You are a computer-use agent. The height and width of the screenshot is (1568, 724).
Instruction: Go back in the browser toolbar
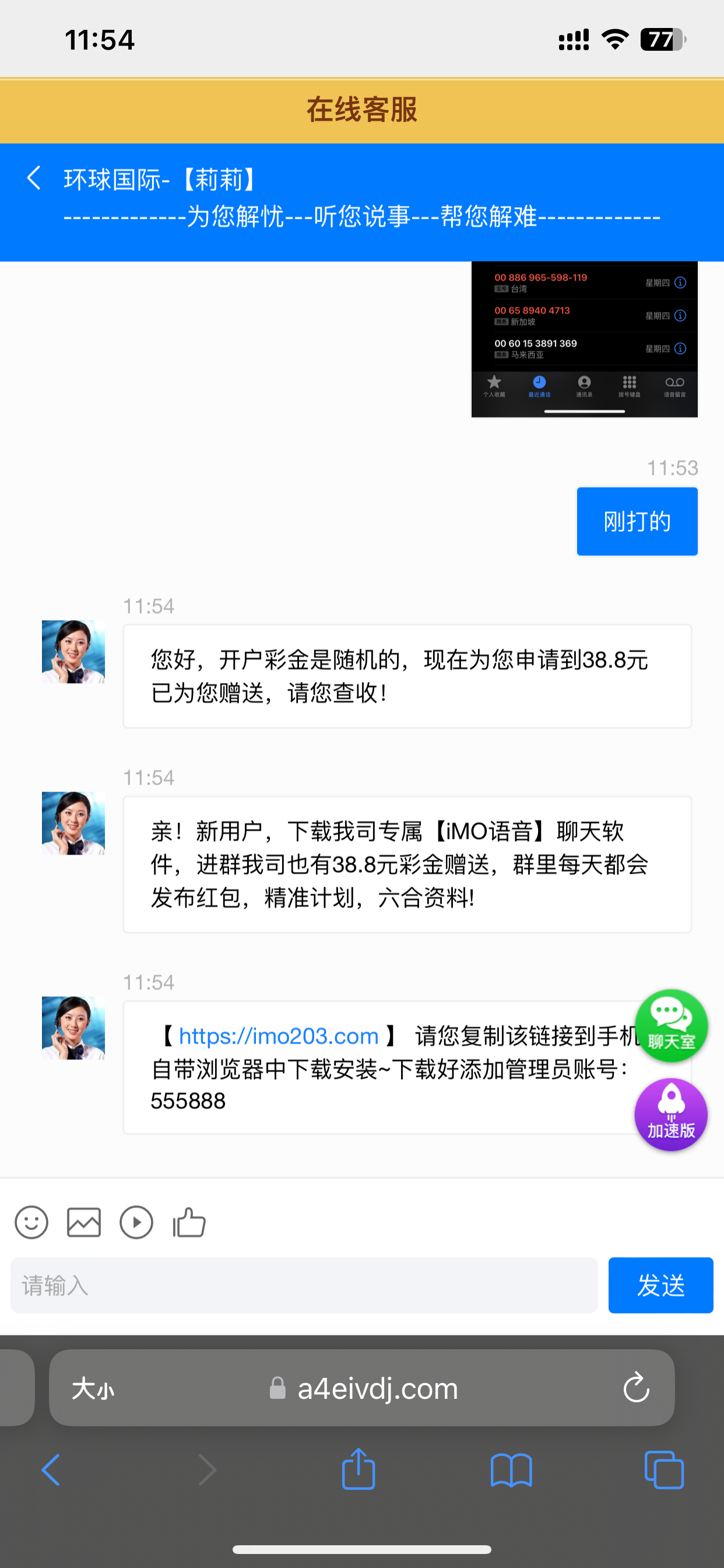(x=51, y=1470)
